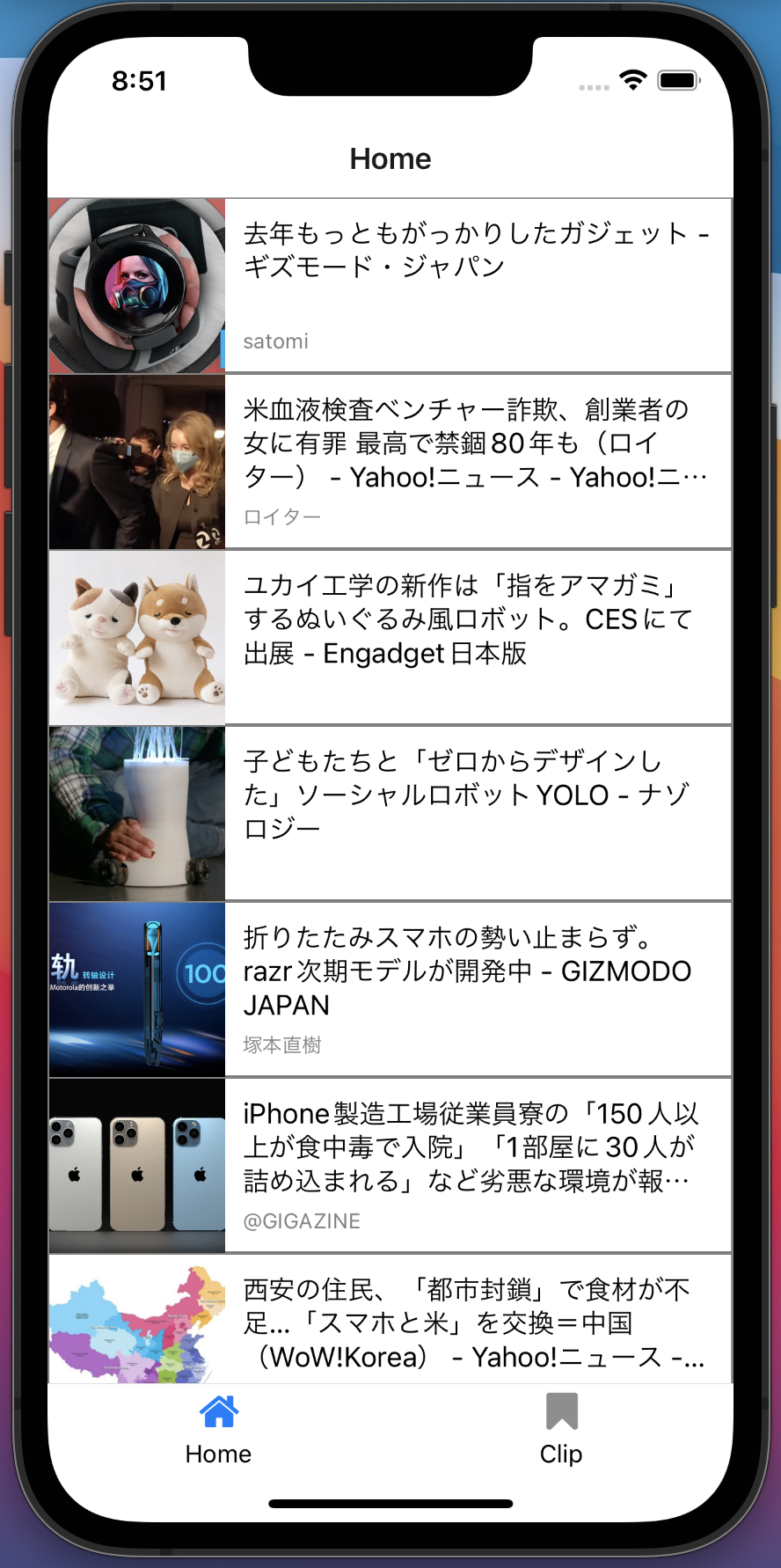Tap the author name satomi under the first article
781x1568 pixels.
point(275,341)
